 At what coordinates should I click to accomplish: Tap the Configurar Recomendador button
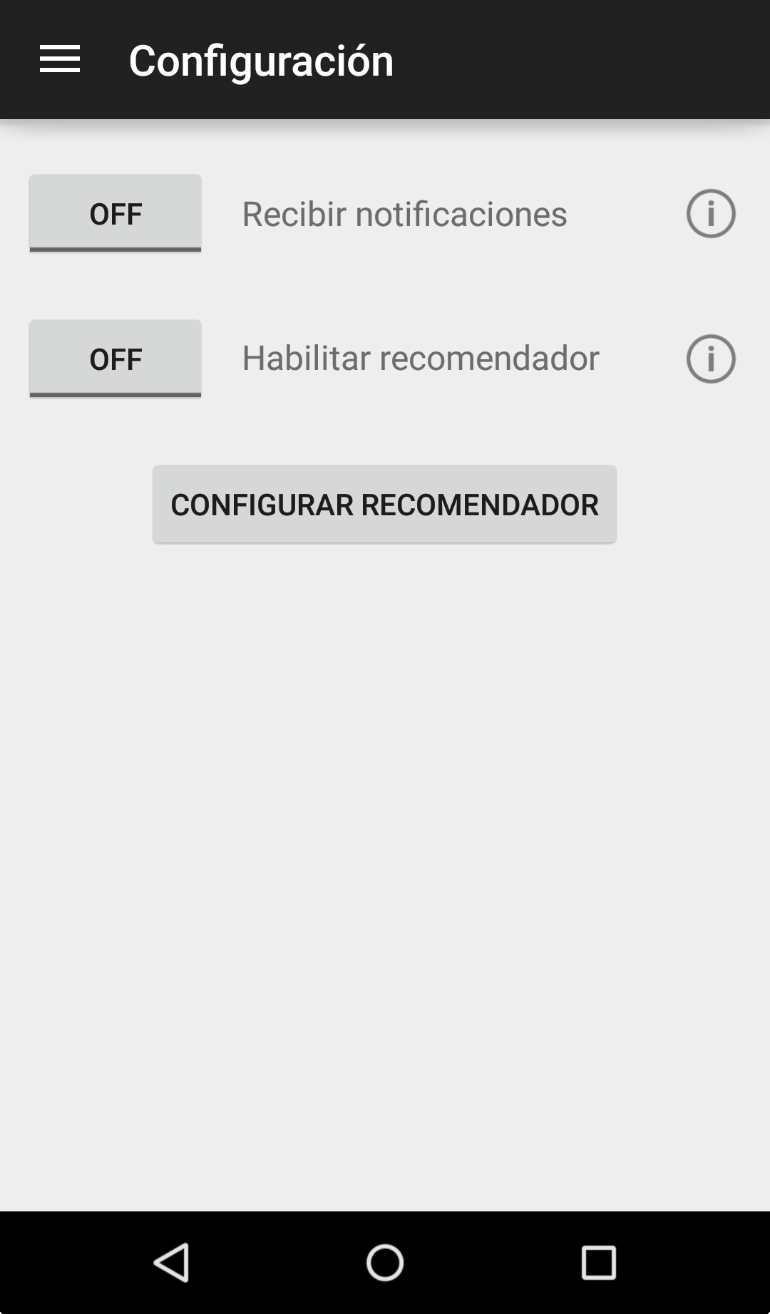click(x=384, y=504)
